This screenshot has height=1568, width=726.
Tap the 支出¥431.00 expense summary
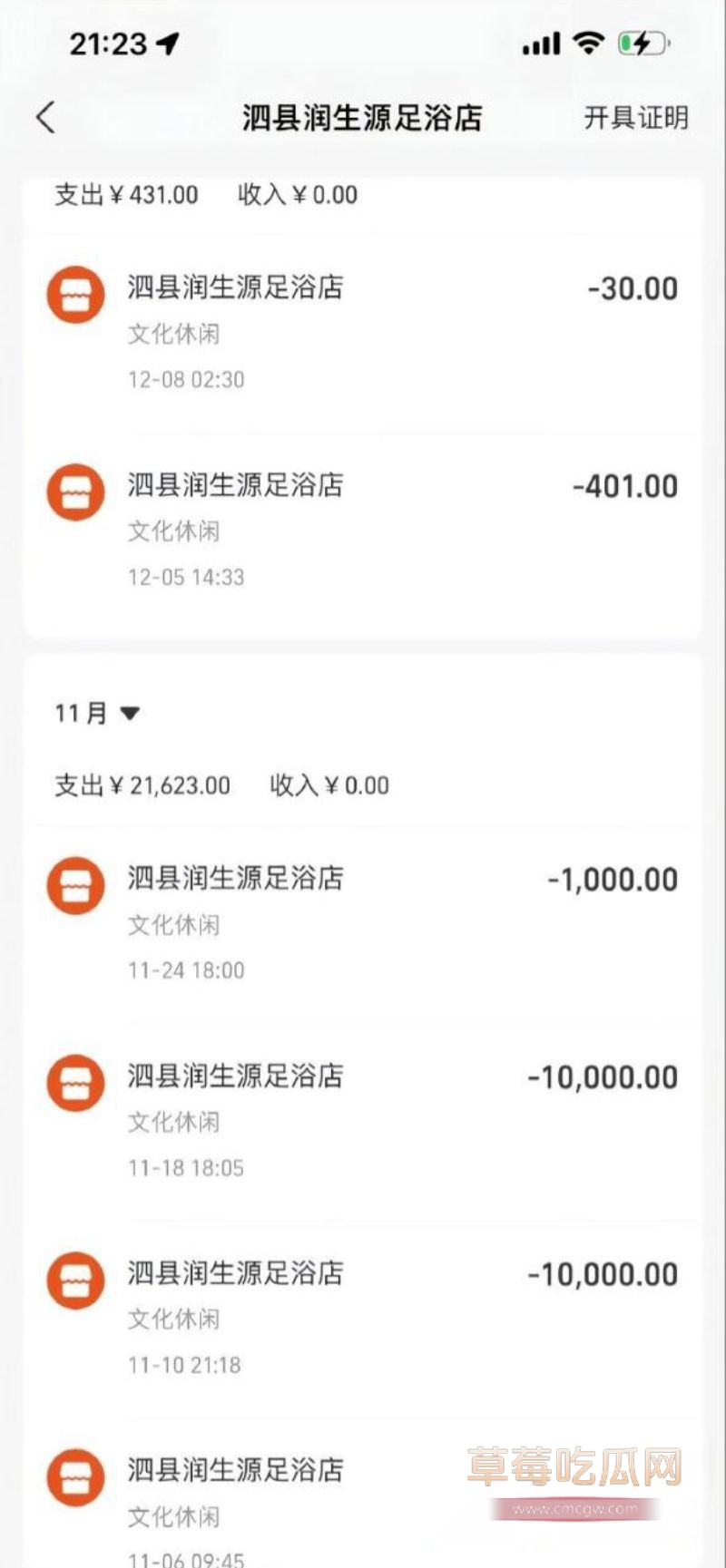[x=125, y=194]
